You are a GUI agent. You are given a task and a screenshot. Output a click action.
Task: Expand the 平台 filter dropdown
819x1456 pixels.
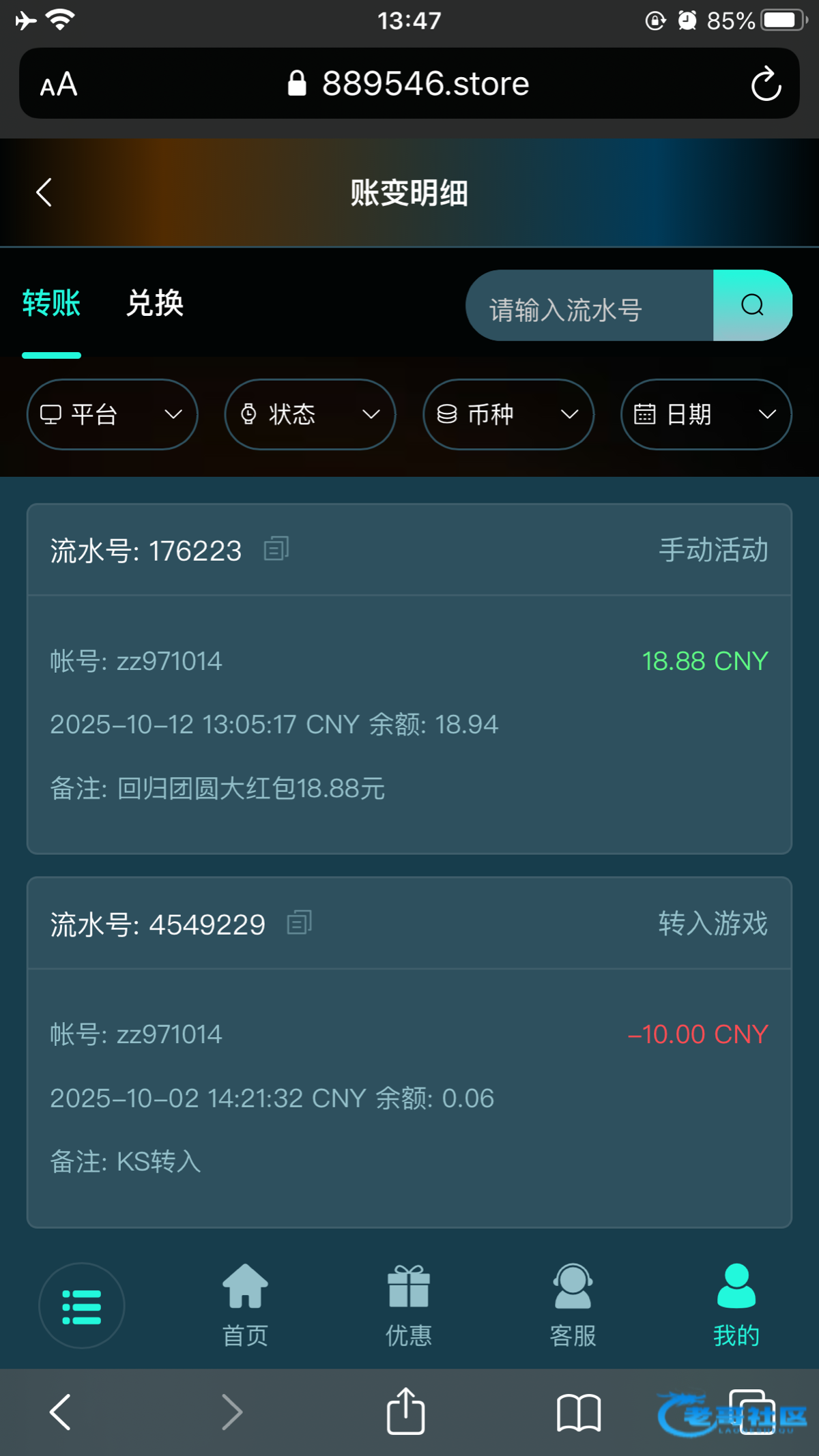pyautogui.click(x=112, y=414)
